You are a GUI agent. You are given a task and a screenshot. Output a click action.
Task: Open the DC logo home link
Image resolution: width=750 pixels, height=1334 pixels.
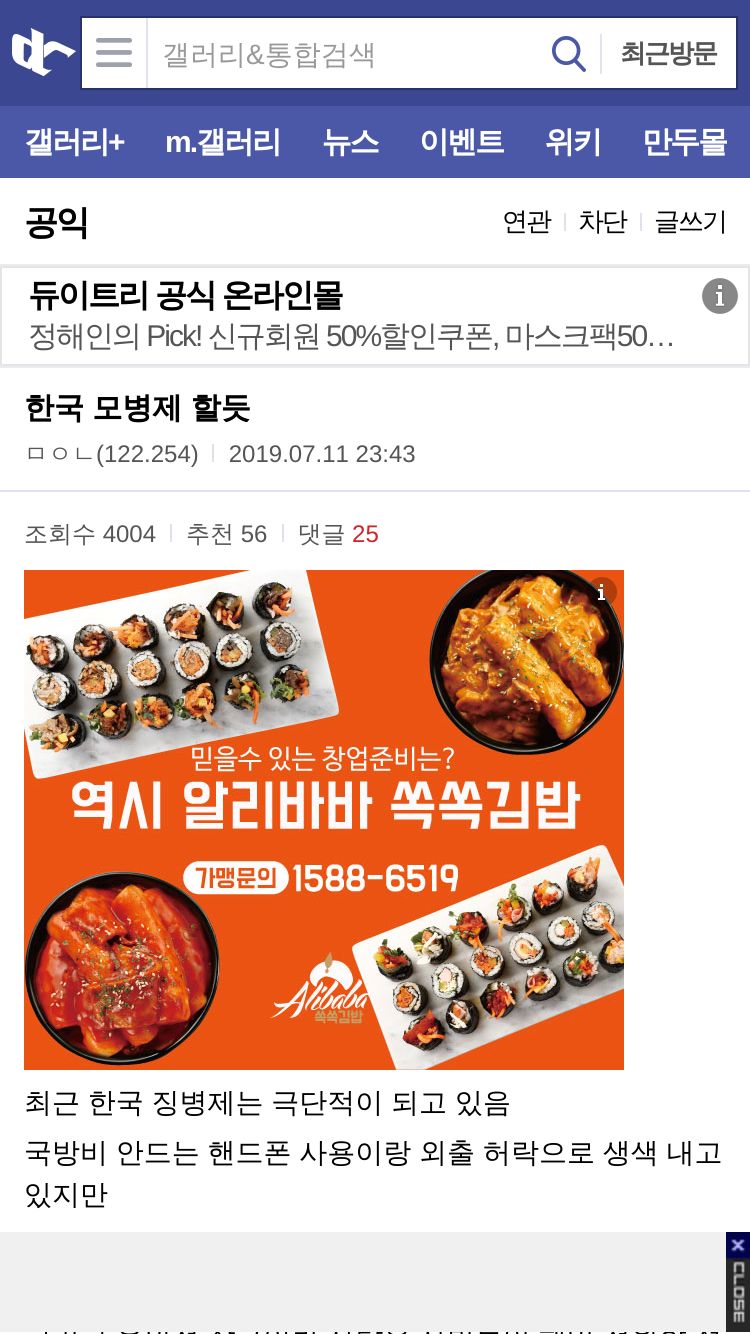coord(43,53)
